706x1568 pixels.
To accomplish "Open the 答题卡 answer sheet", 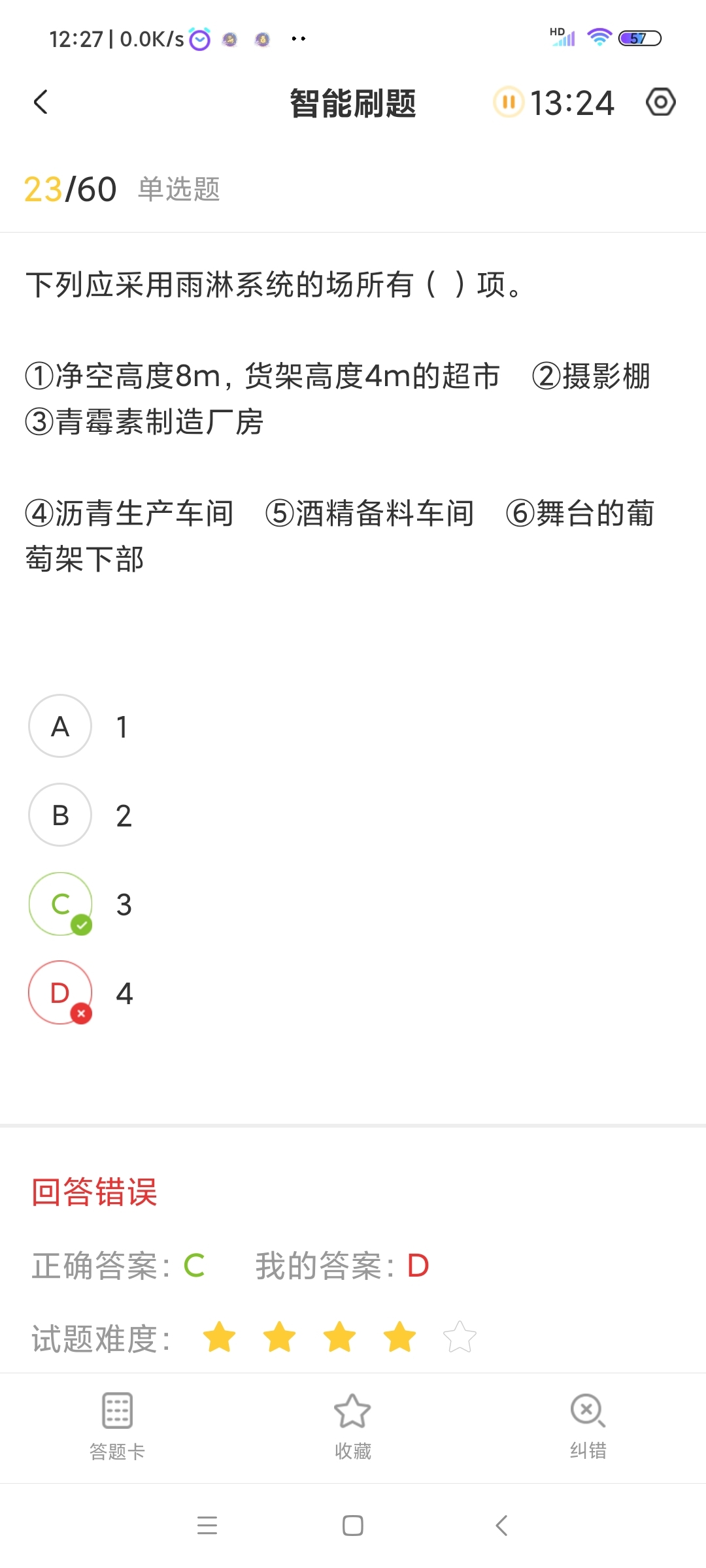I will click(x=118, y=1426).
